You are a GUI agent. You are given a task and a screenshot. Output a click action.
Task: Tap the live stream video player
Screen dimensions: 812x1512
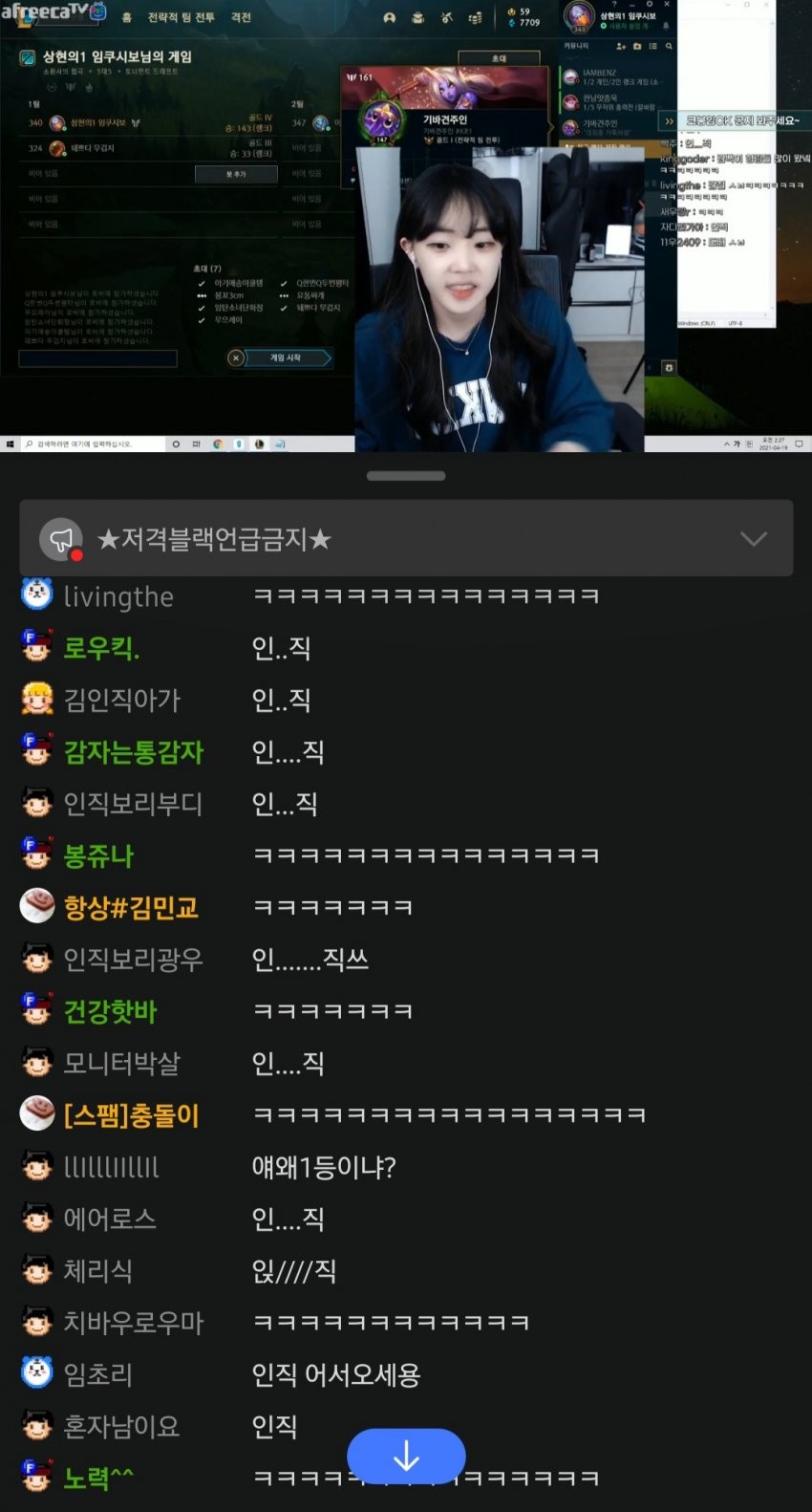406,227
